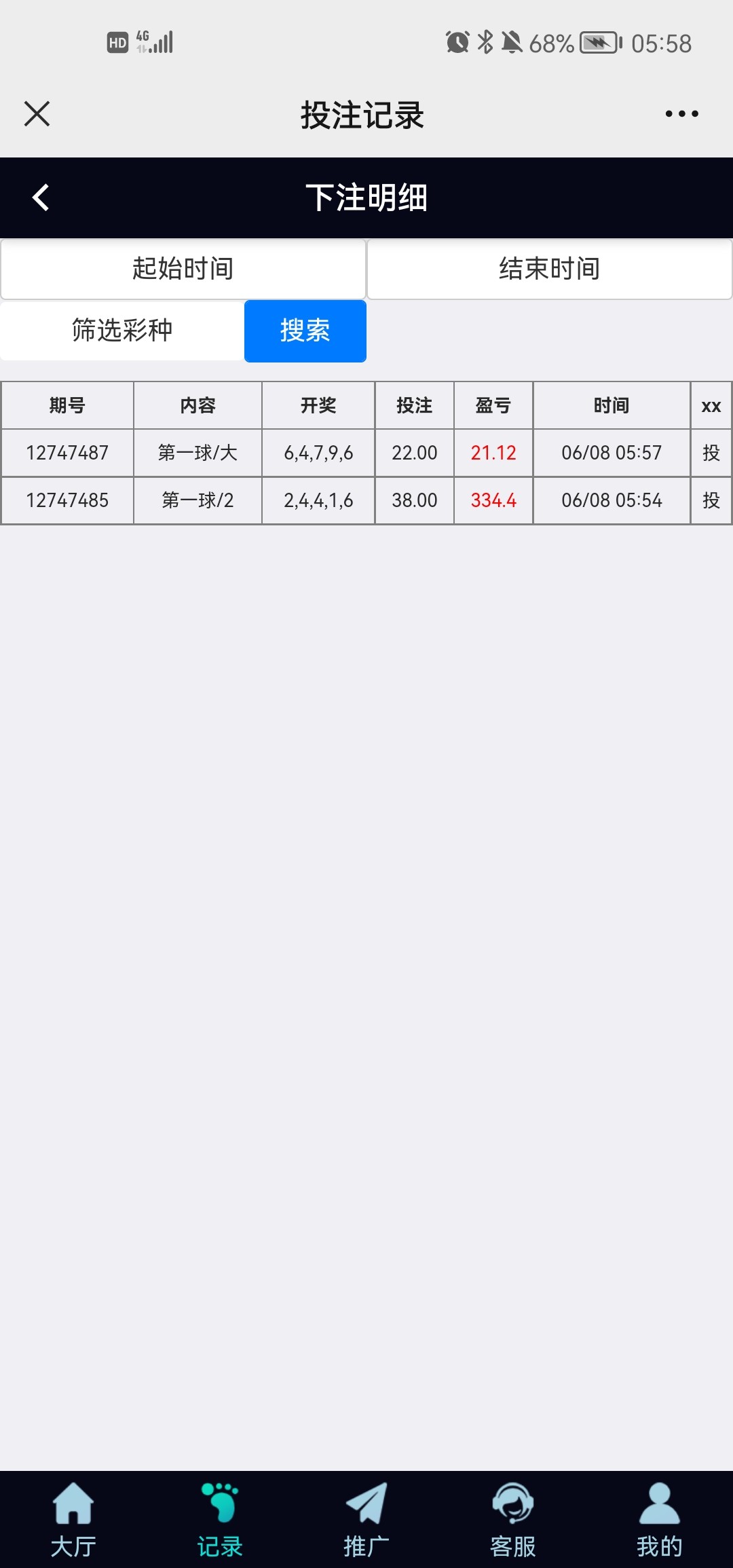The height and width of the screenshot is (1568, 733).
Task: Open the 推广 tab
Action: 366,1520
